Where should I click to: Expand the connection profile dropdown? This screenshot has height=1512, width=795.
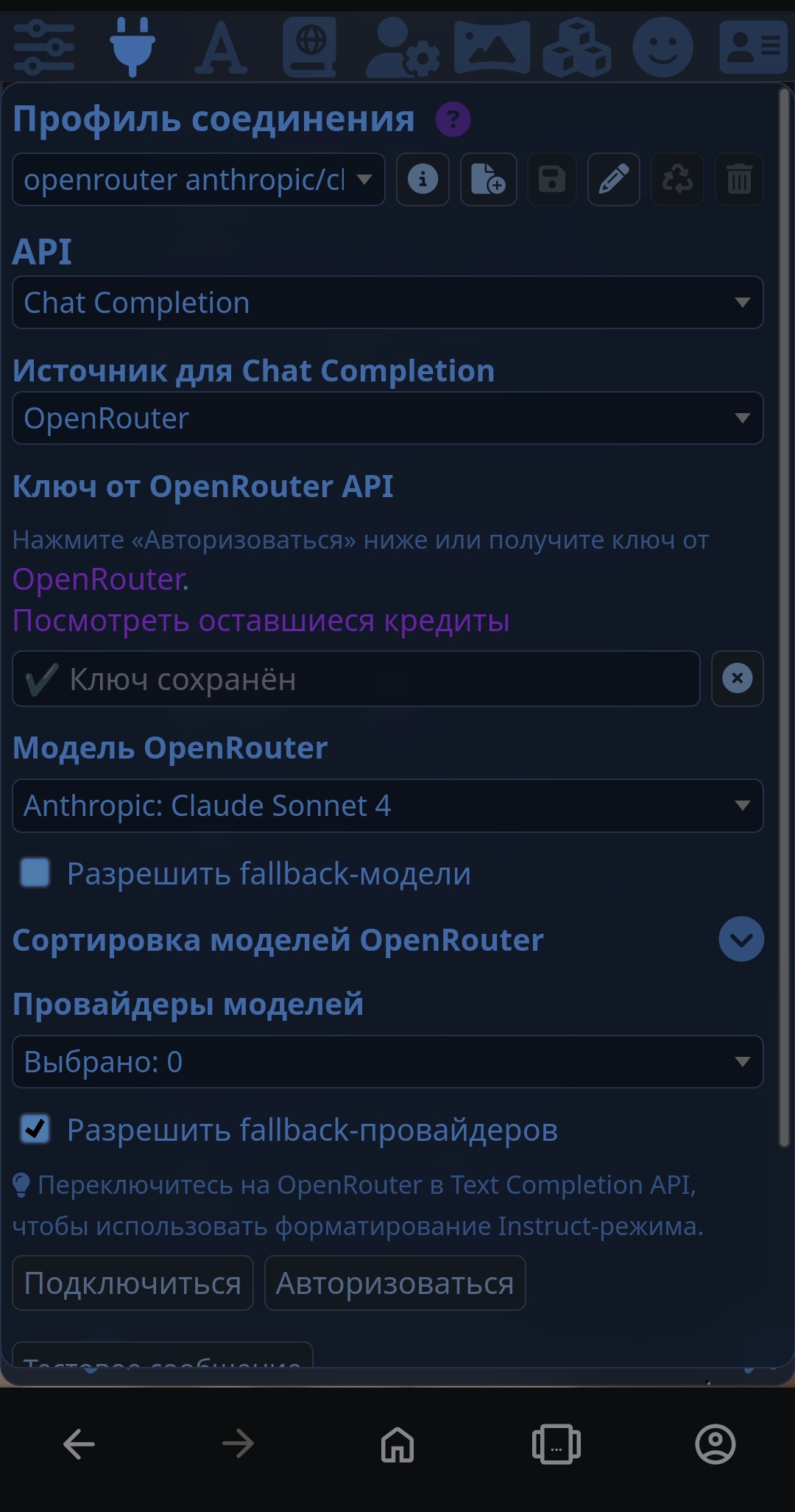pyautogui.click(x=199, y=179)
